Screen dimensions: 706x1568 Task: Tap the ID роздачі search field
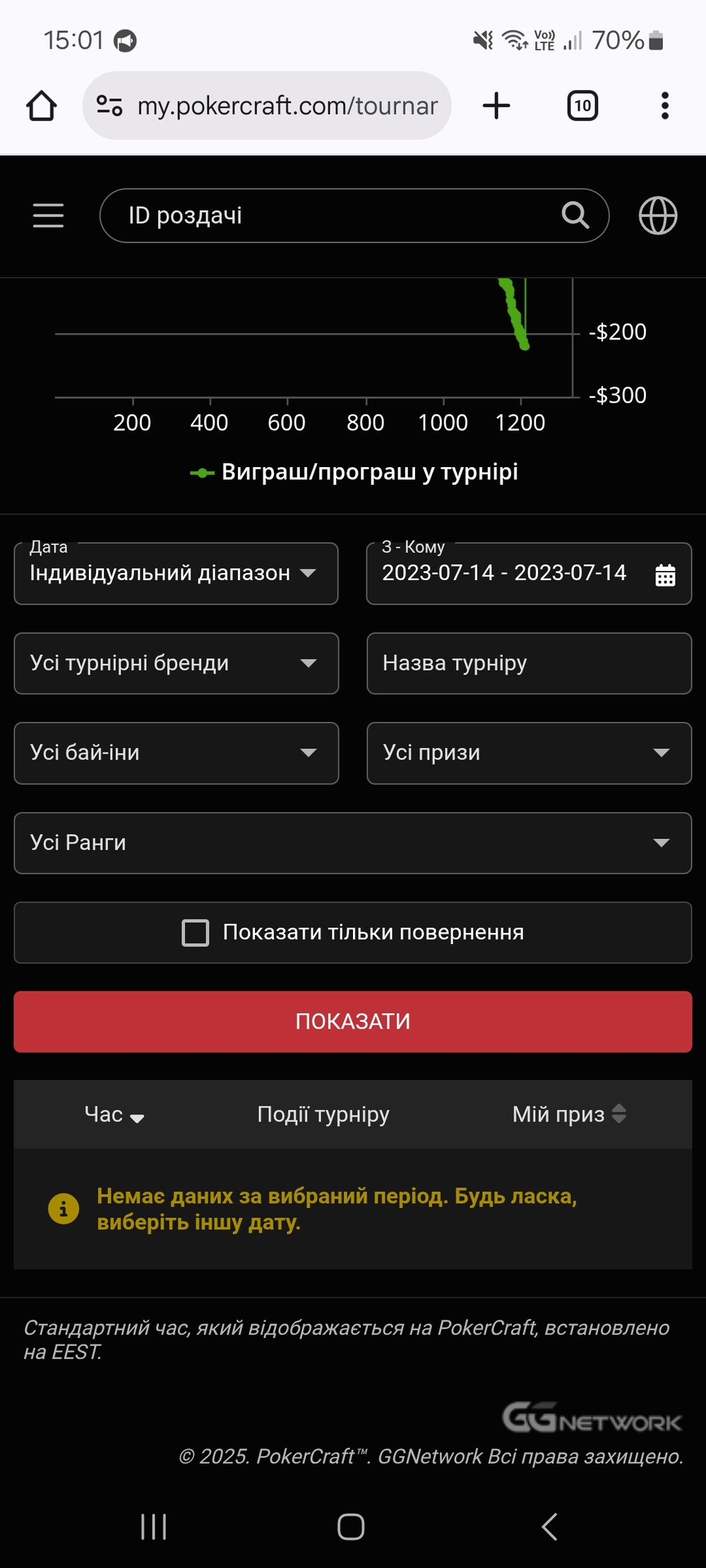tap(332, 215)
